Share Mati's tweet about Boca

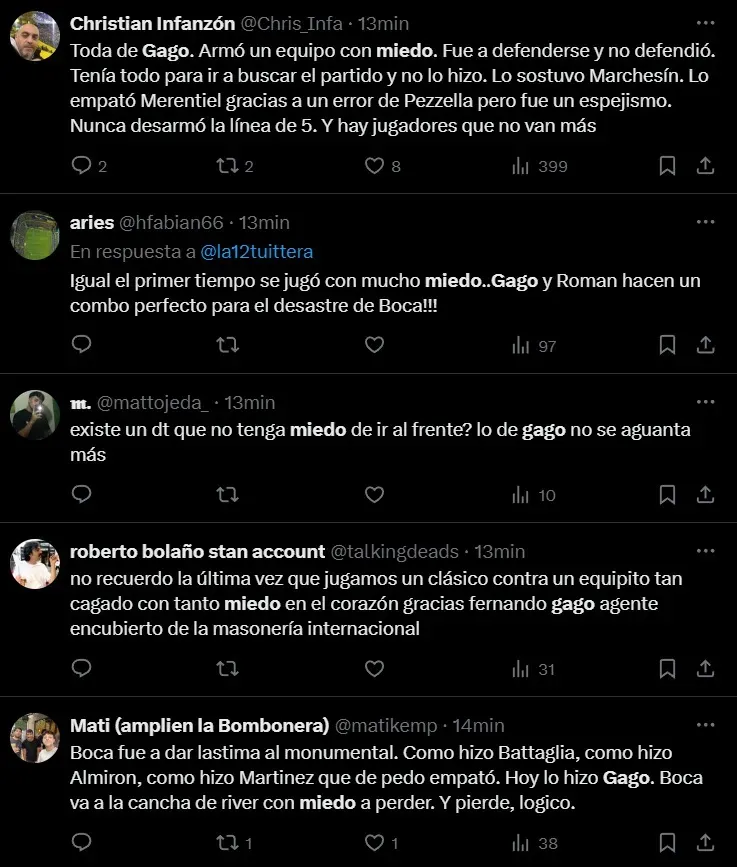705,842
